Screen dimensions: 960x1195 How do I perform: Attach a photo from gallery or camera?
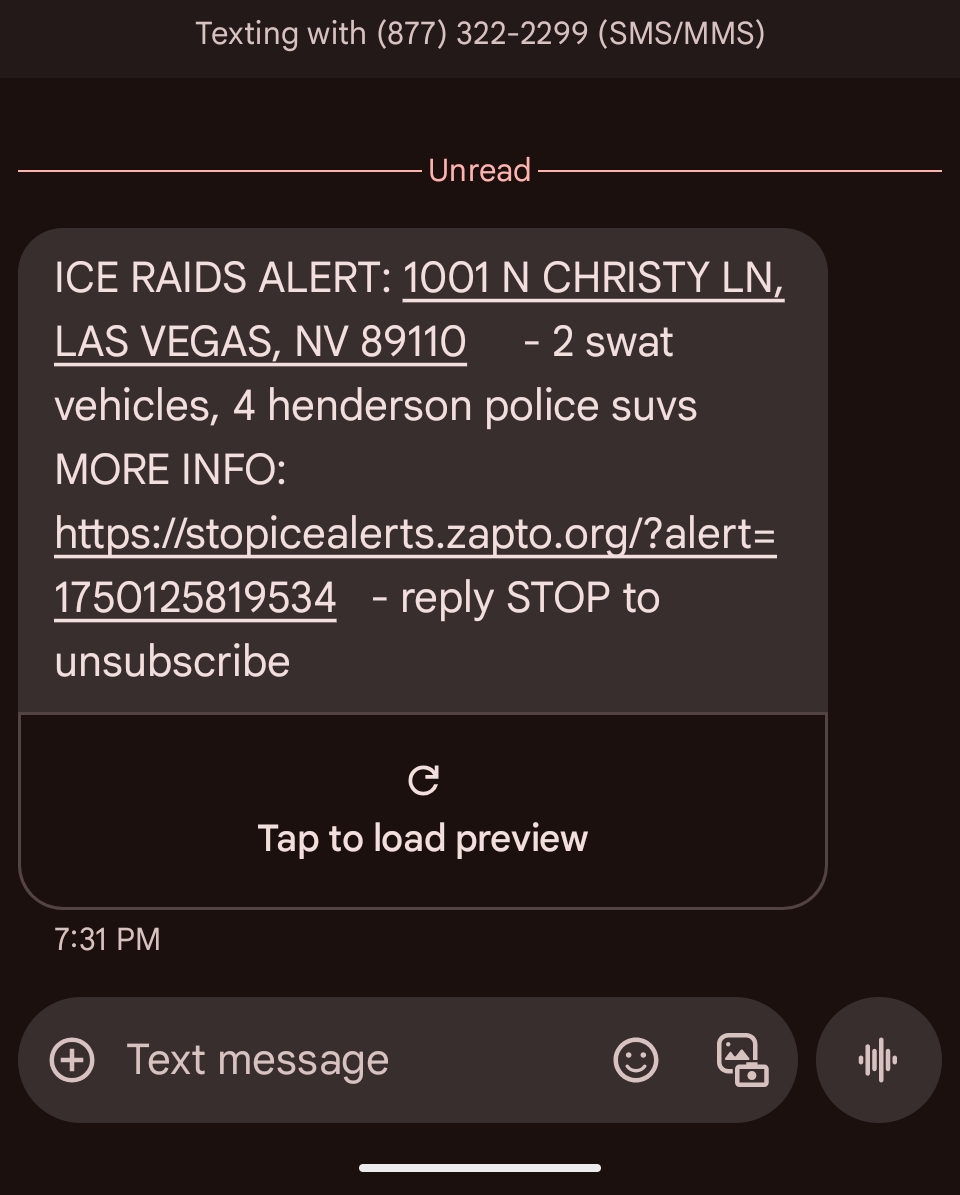pos(742,1060)
